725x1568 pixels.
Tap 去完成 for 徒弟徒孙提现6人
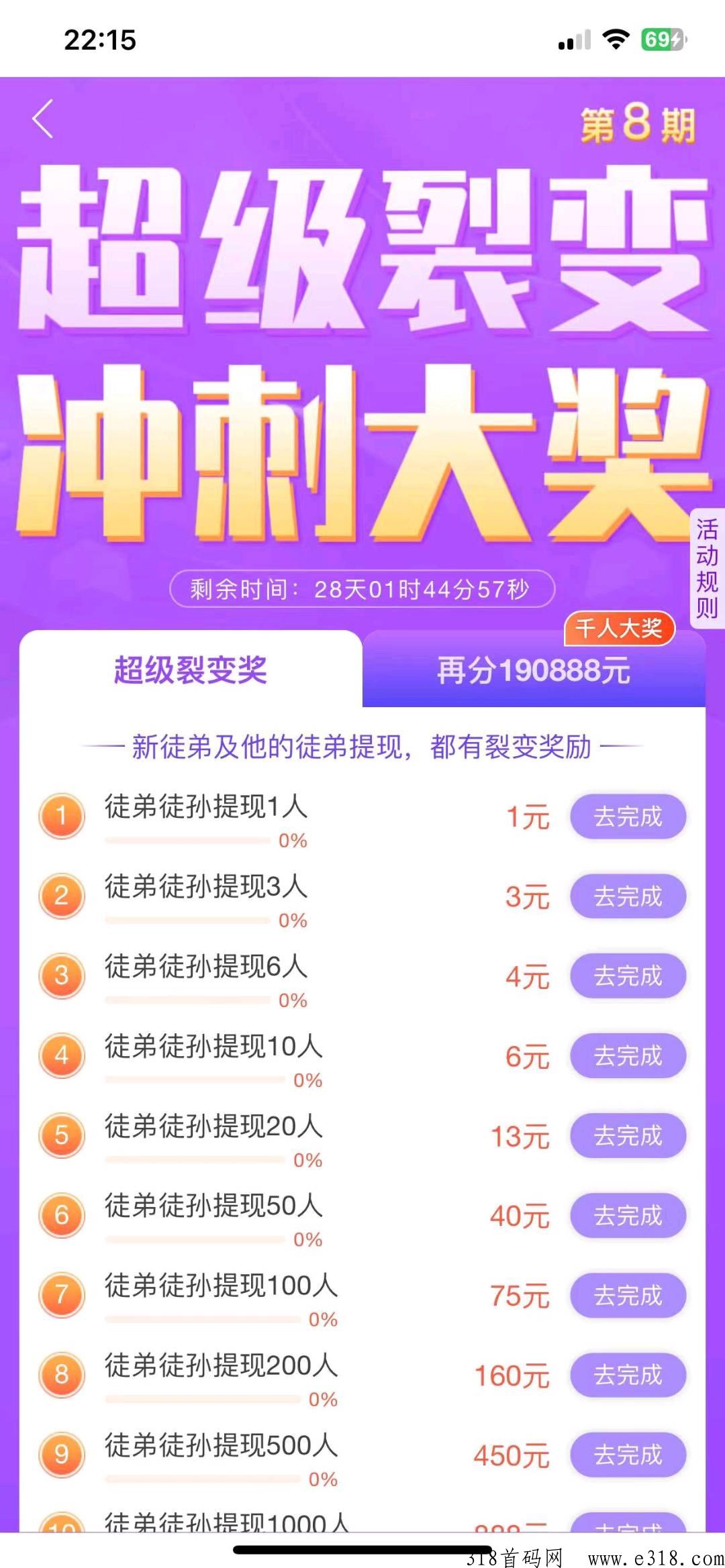coord(628,976)
